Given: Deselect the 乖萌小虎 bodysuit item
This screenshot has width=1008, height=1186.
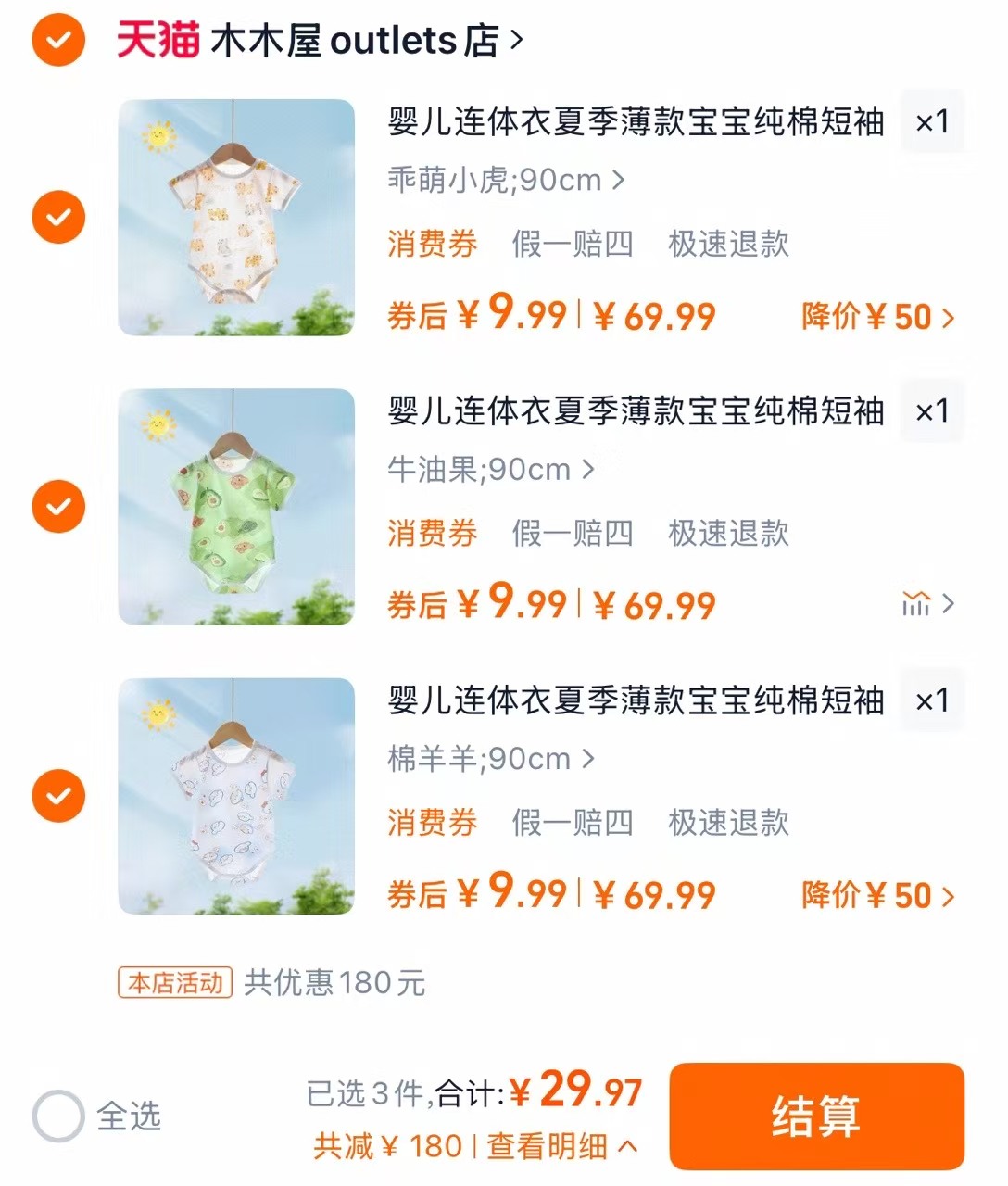Looking at the screenshot, I should [58, 217].
